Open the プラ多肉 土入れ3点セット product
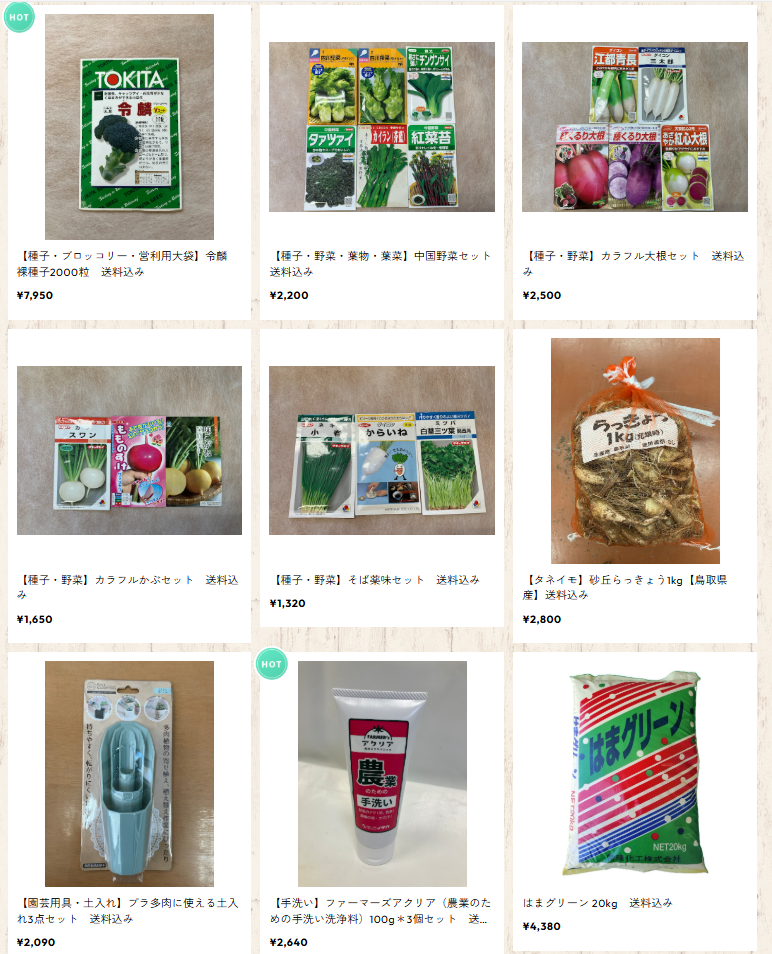772x954 pixels. point(129,773)
